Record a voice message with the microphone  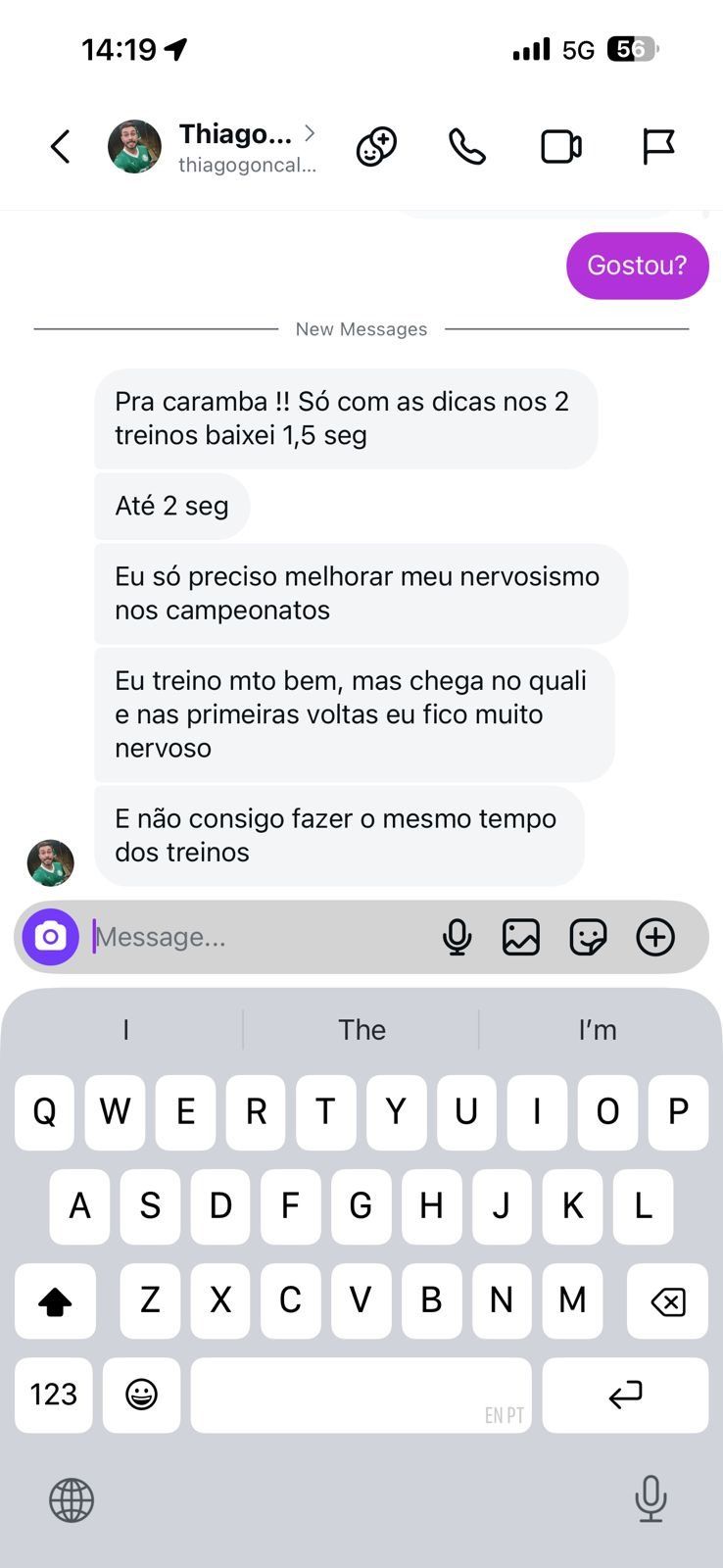click(457, 937)
